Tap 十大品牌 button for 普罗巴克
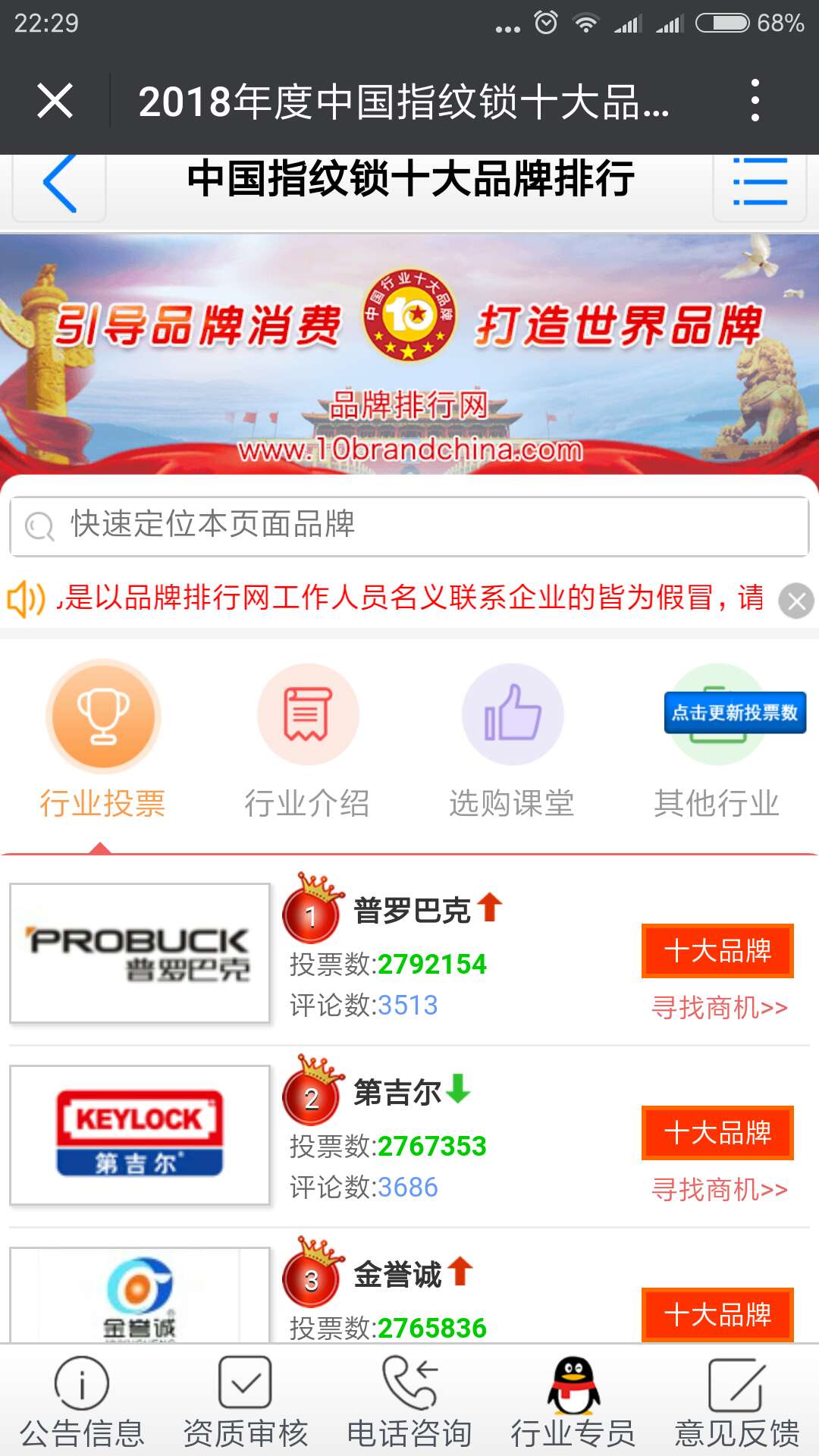The width and height of the screenshot is (819, 1456). 717,950
